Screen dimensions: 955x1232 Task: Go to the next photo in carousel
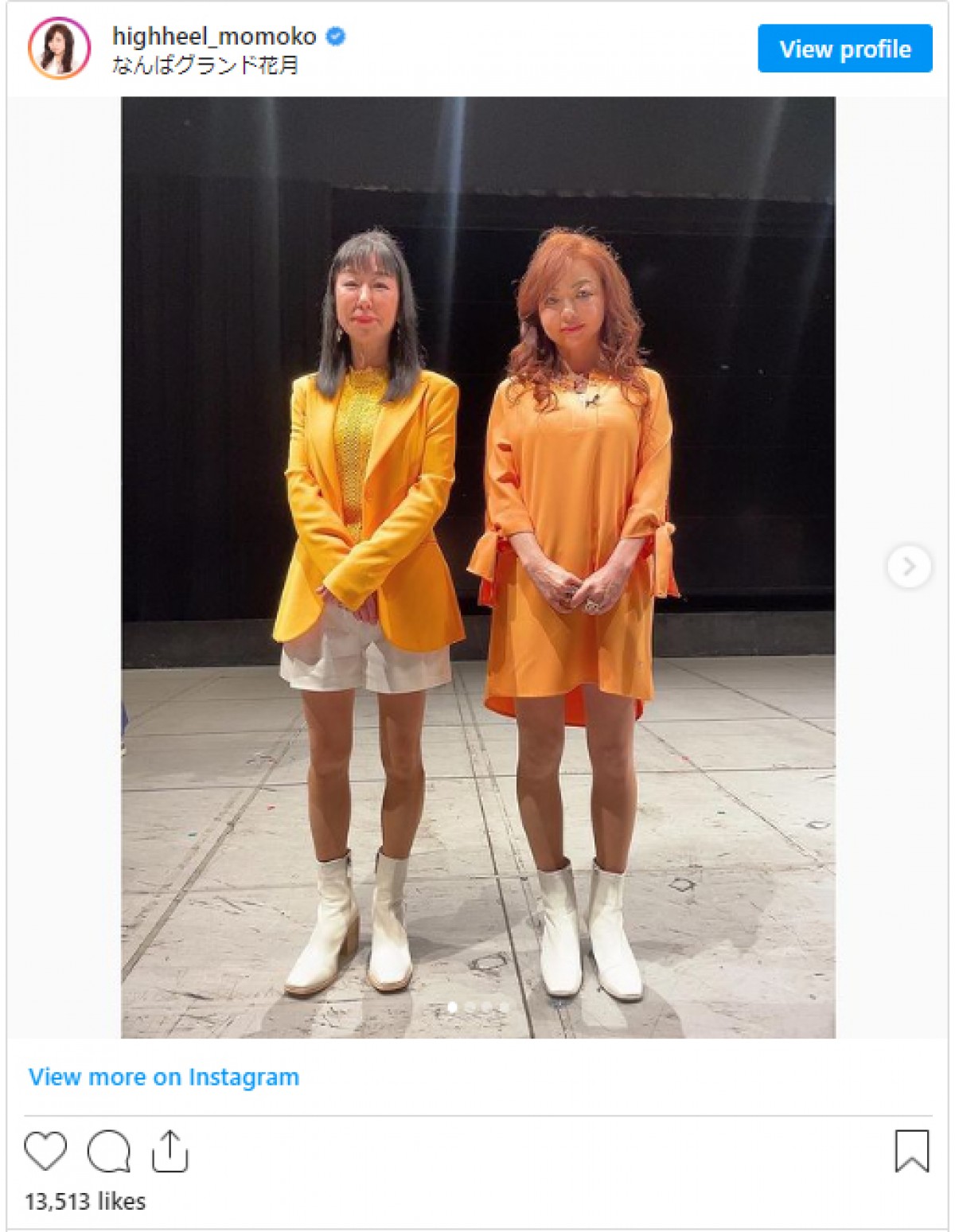[908, 567]
